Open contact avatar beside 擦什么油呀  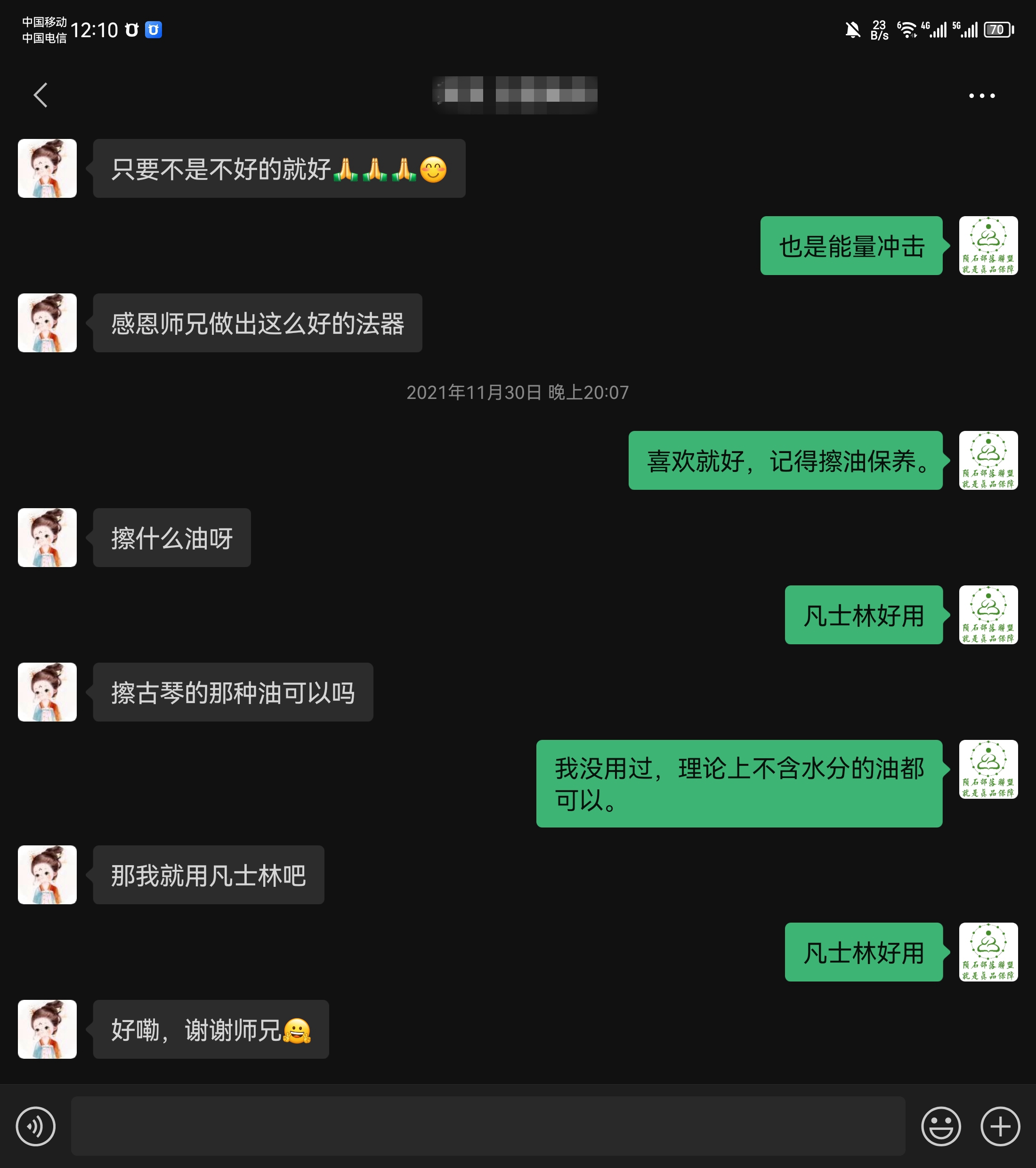pyautogui.click(x=47, y=538)
